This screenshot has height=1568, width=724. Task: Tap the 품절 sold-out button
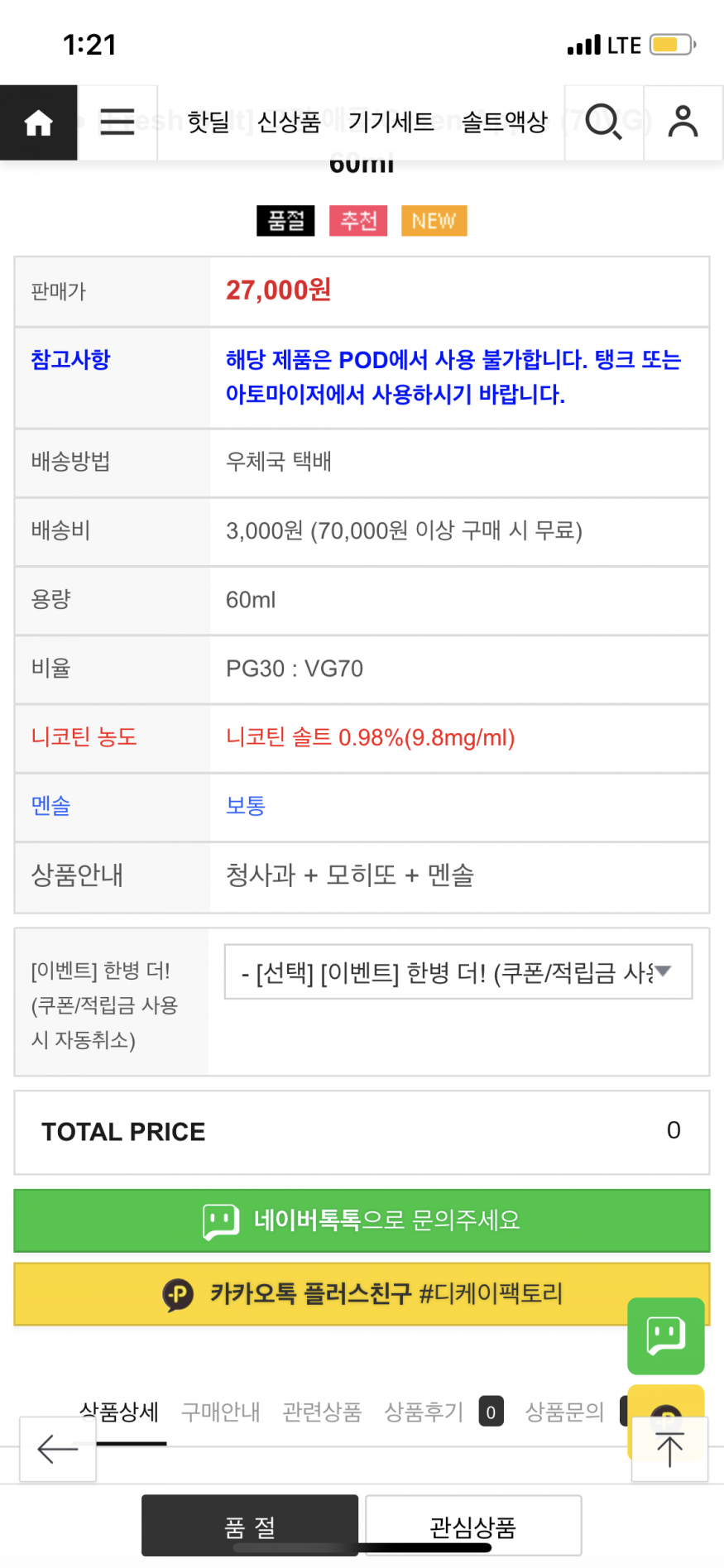tap(250, 1526)
